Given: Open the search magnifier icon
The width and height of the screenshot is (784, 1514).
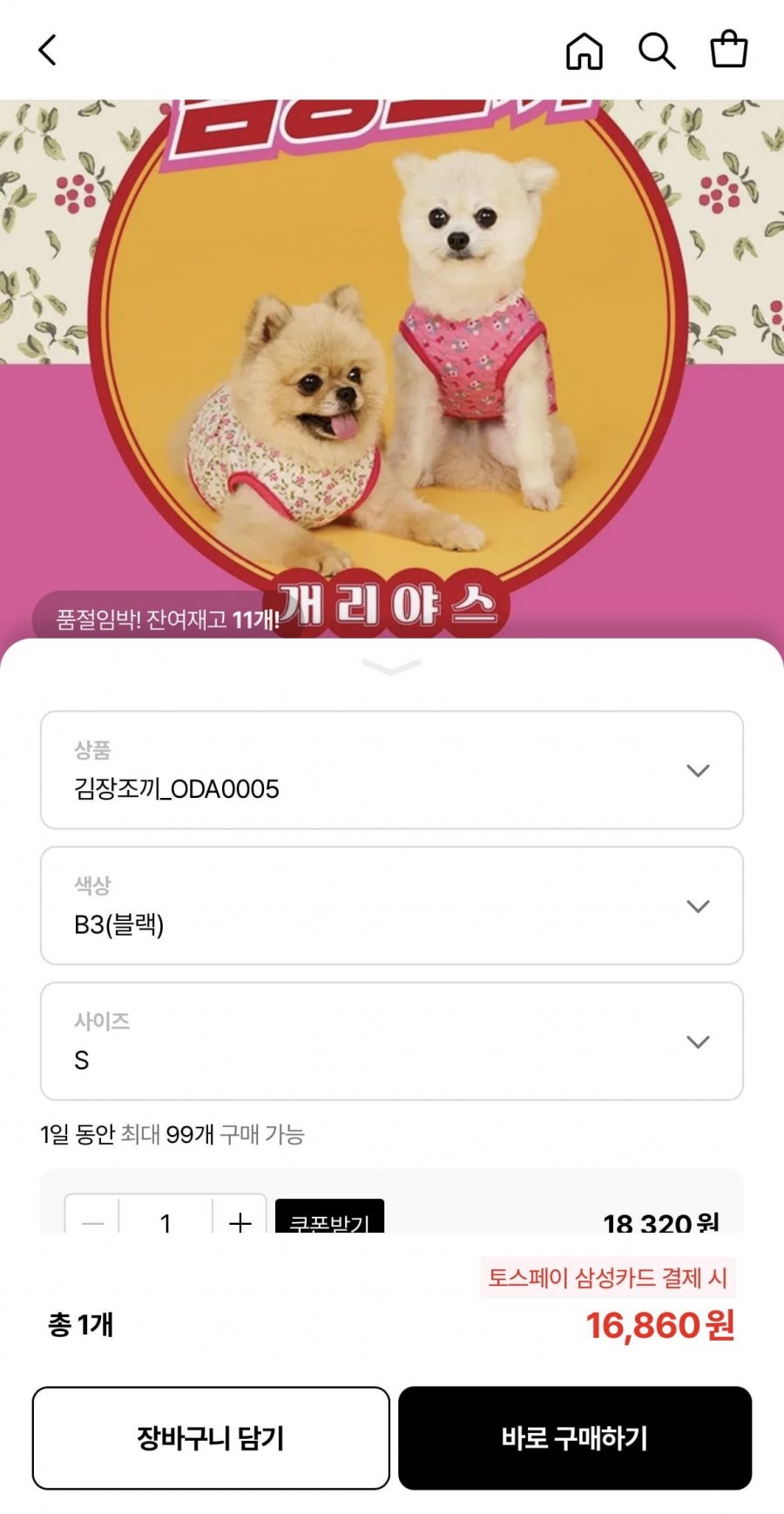Looking at the screenshot, I should coord(657,51).
